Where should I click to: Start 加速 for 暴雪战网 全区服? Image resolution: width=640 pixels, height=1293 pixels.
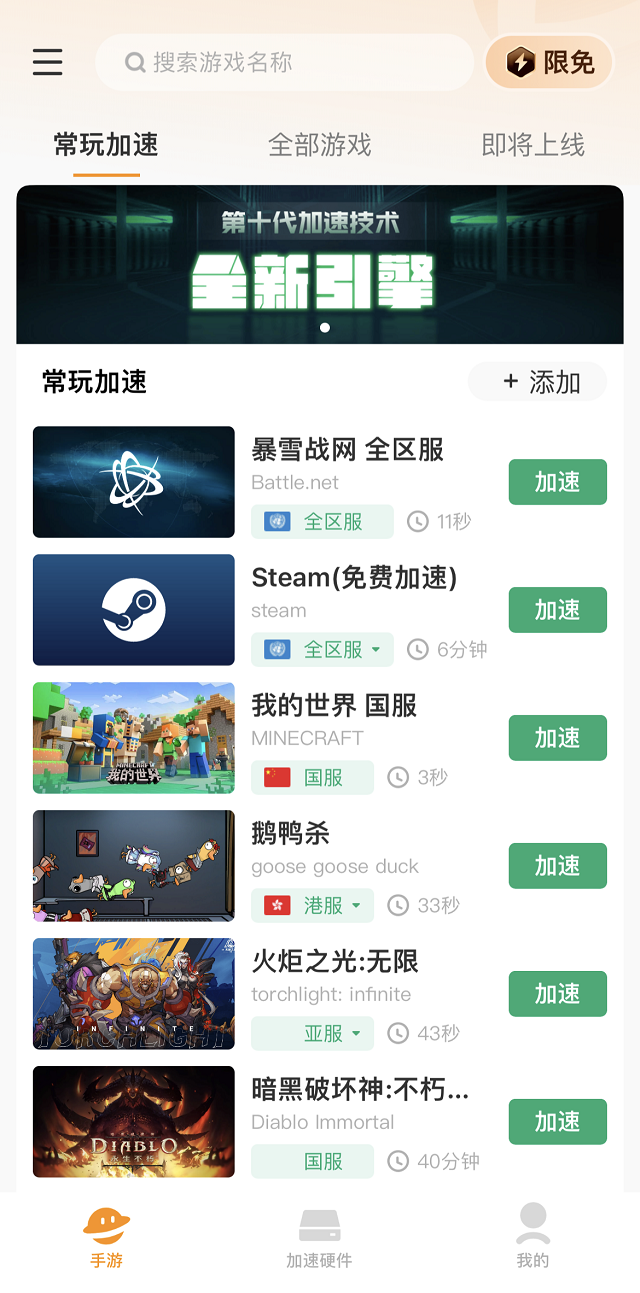pos(557,482)
